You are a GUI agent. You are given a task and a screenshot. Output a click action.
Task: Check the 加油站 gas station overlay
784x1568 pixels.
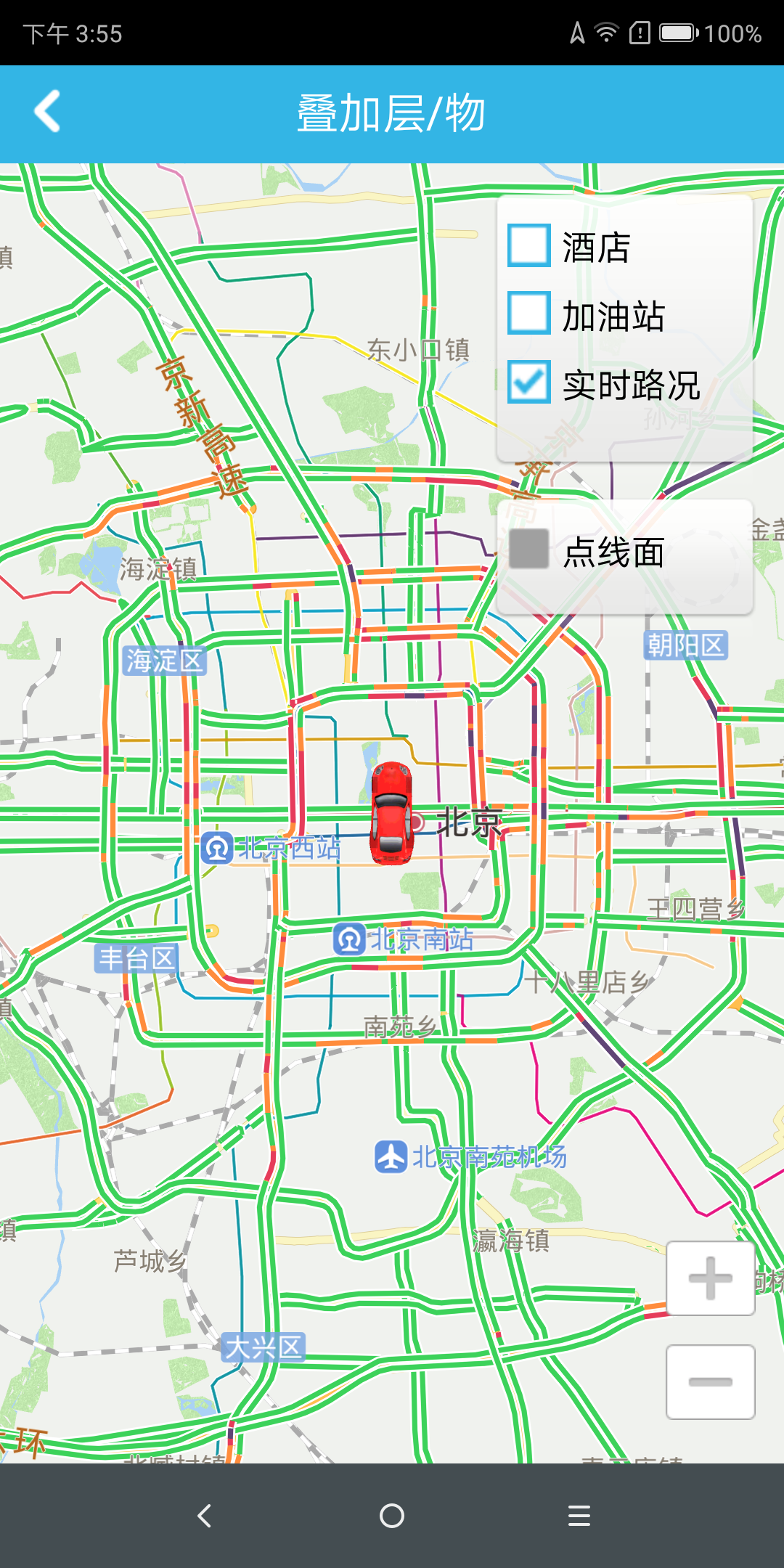528,313
